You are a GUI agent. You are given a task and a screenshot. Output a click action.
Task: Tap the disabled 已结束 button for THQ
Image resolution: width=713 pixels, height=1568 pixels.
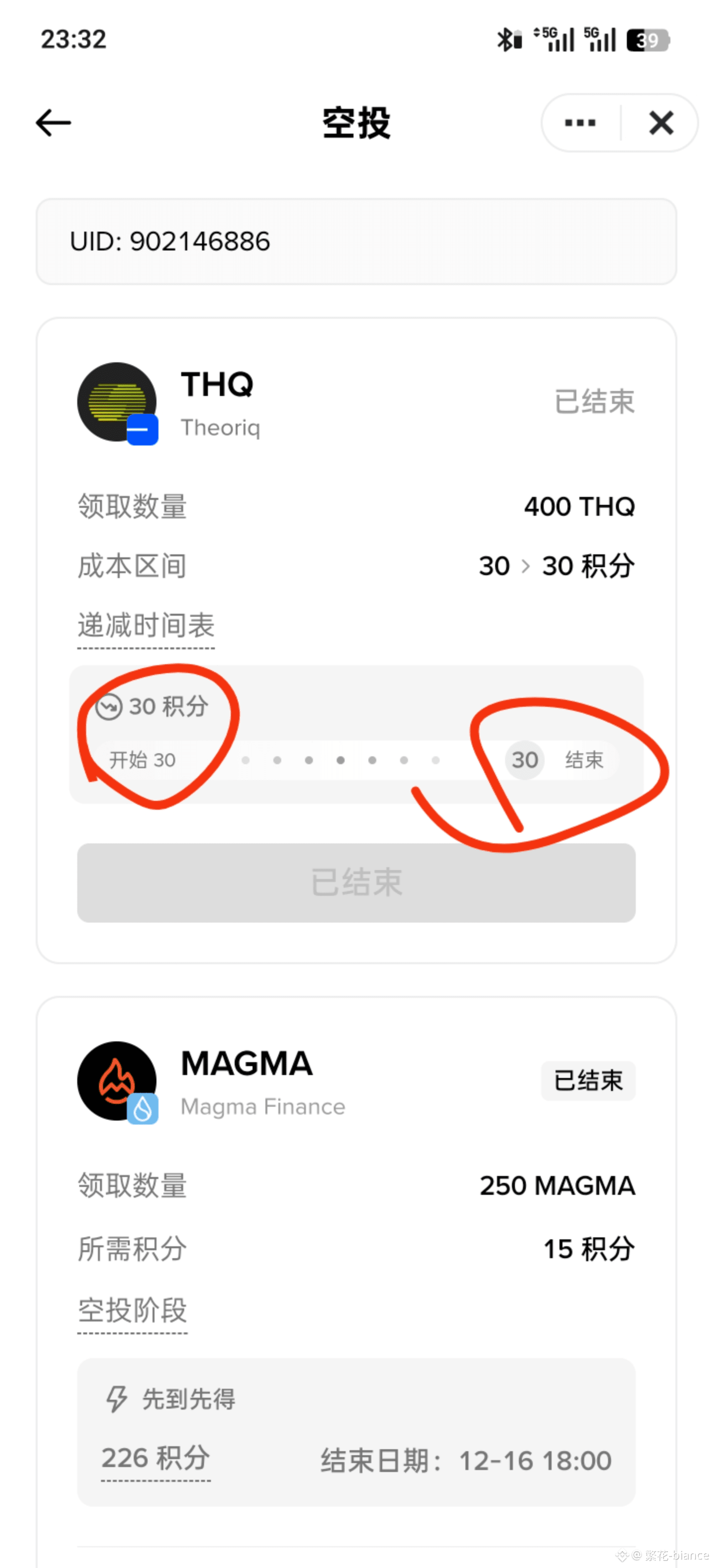(x=356, y=882)
